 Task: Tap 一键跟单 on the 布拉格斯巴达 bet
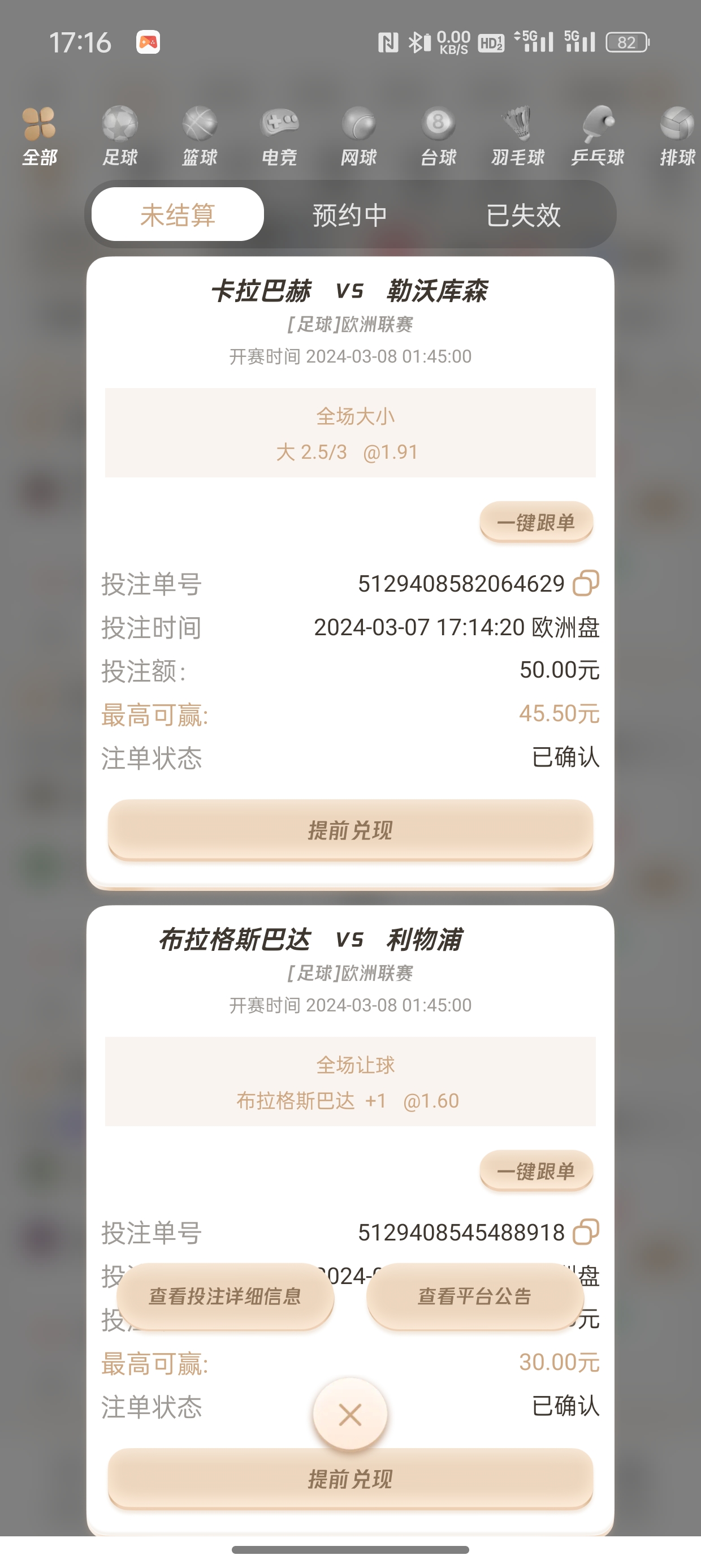[x=536, y=1171]
